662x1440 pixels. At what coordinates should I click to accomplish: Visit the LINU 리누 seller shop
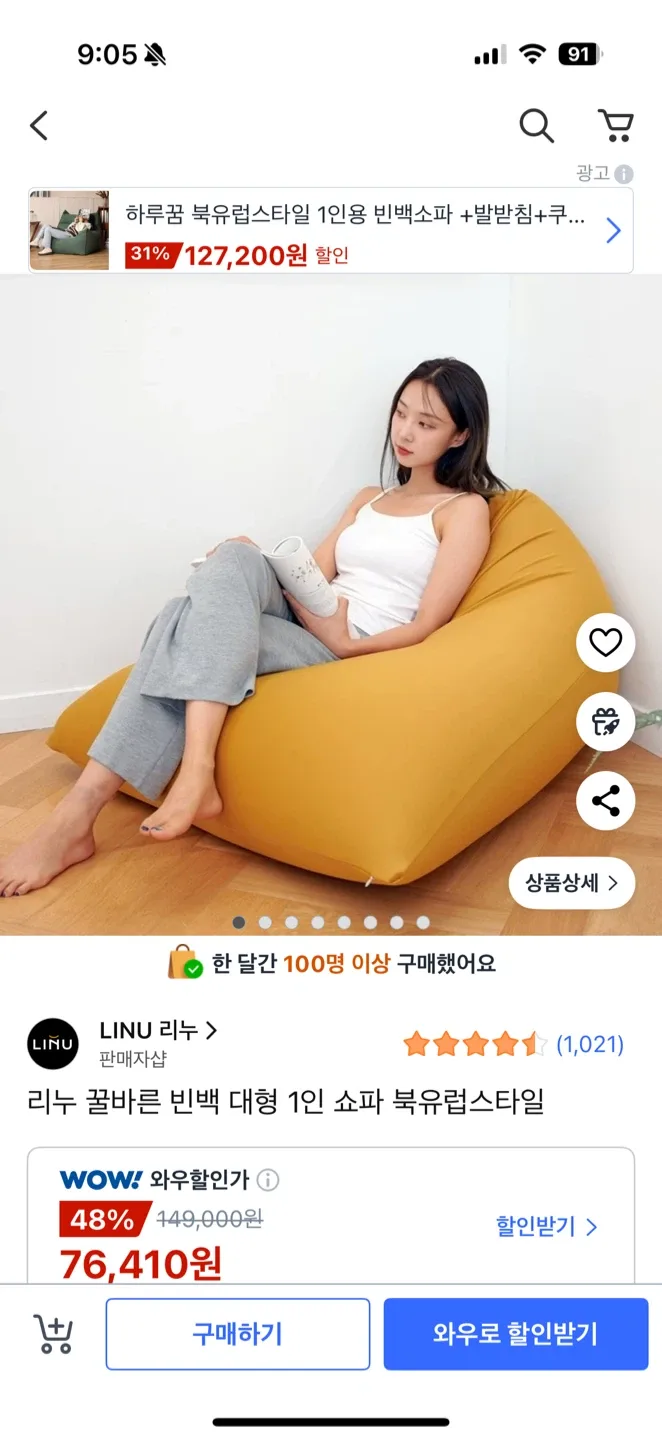[x=158, y=1031]
